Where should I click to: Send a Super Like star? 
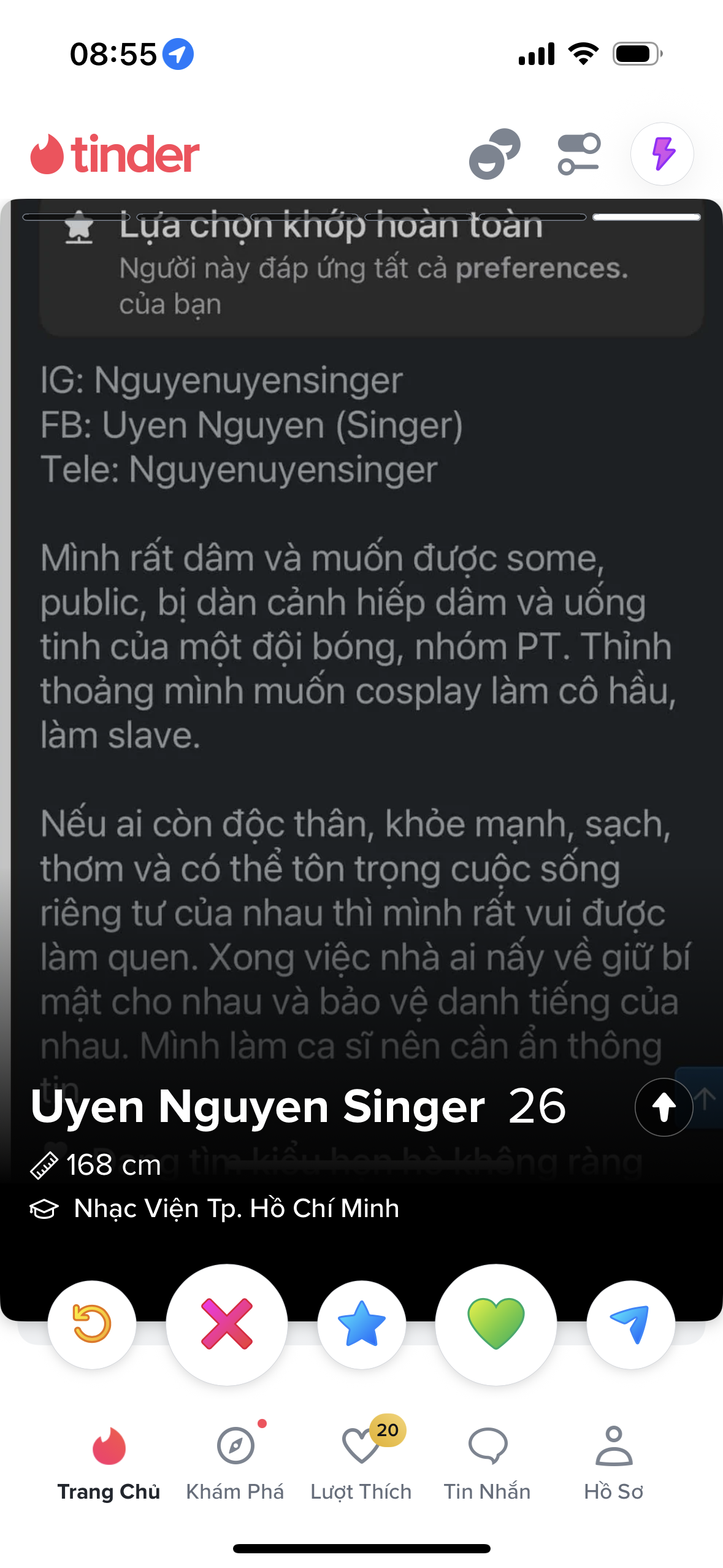(x=361, y=1324)
